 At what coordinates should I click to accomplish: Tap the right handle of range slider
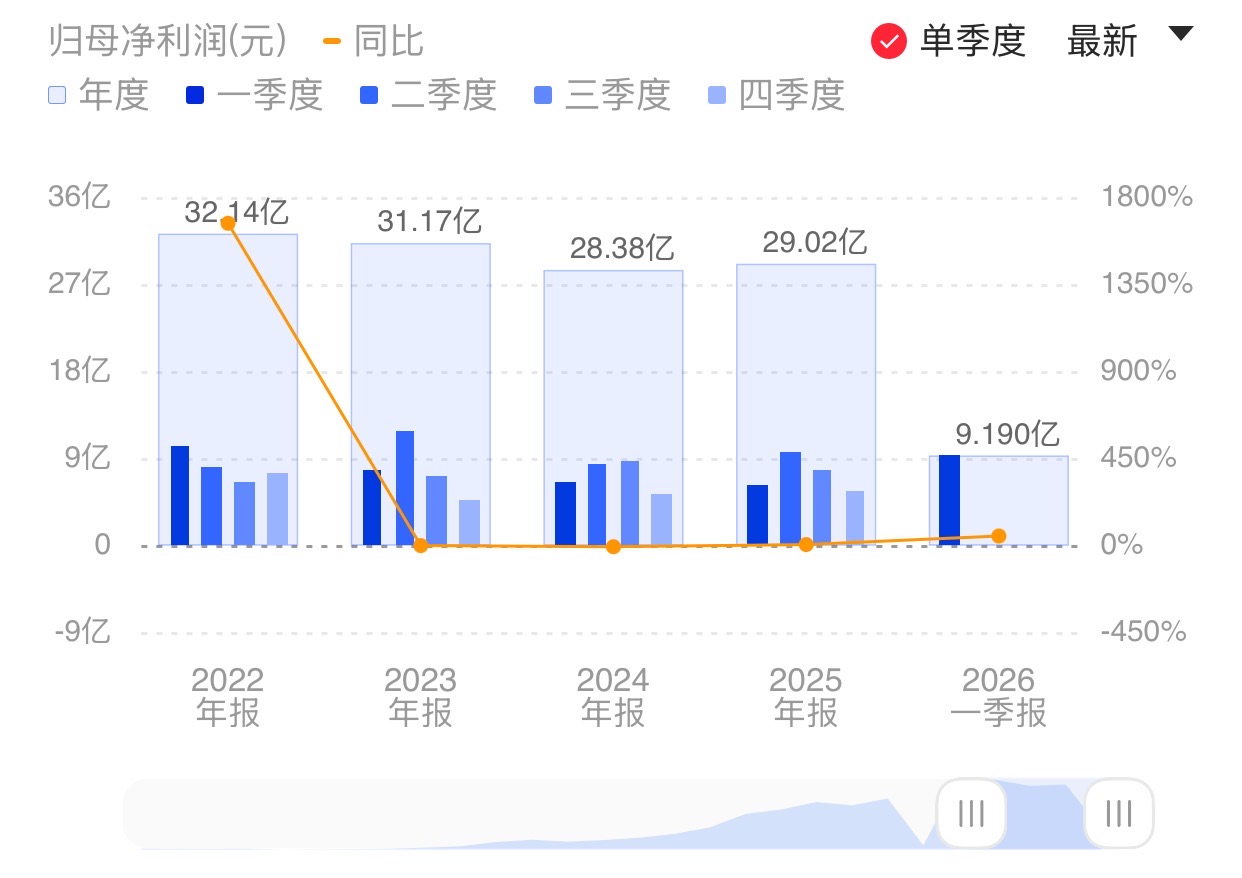1119,813
